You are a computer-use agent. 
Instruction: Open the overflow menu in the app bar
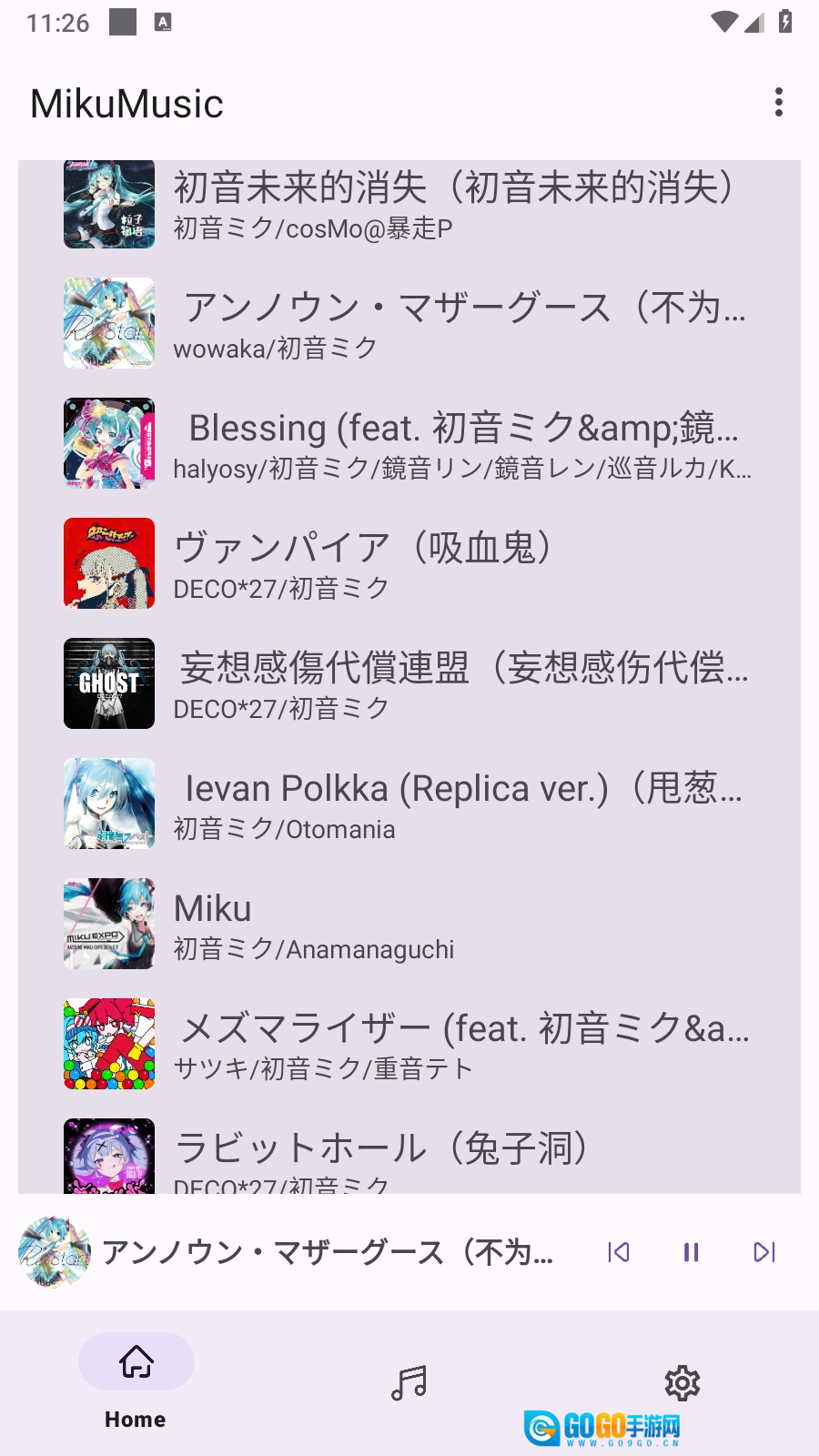point(778,103)
